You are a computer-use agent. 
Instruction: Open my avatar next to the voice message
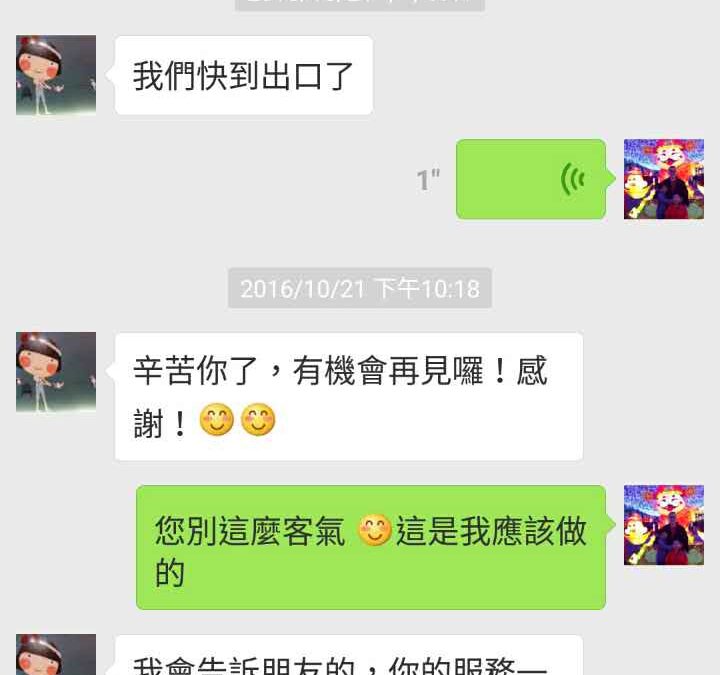click(663, 179)
